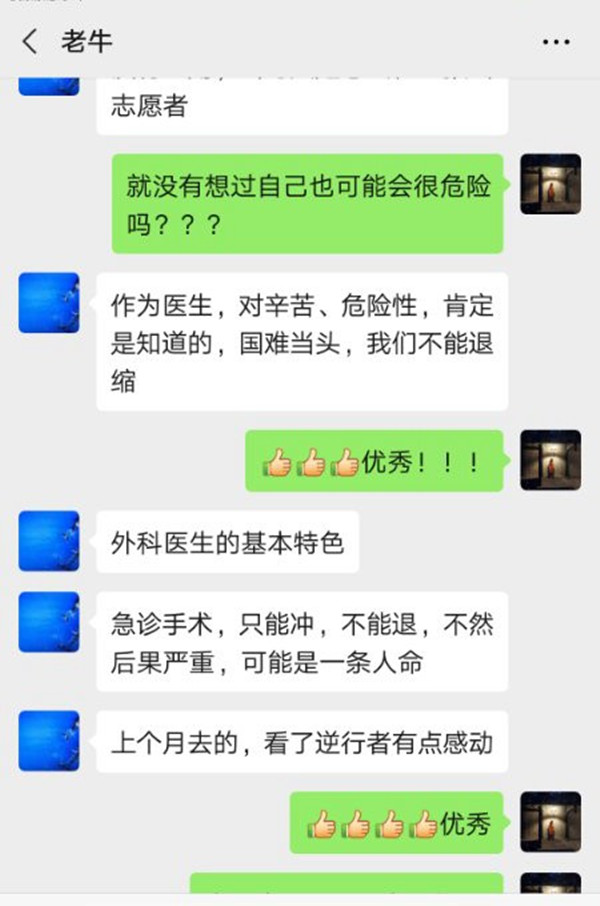600x906 pixels.
Task: Open the three-dot chat info menu
Action: tap(555, 42)
